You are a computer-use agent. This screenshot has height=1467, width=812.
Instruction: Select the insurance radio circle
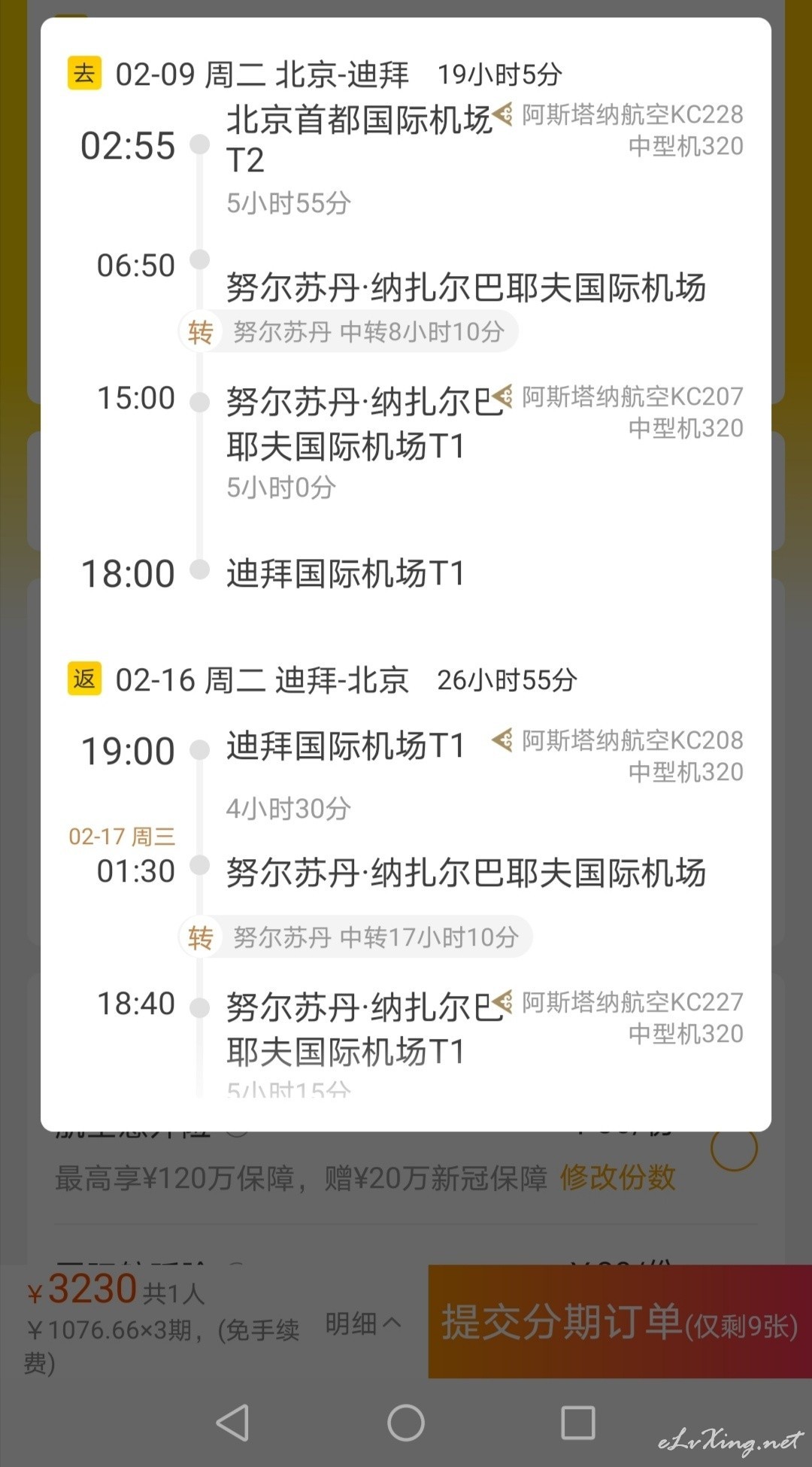click(x=734, y=1148)
